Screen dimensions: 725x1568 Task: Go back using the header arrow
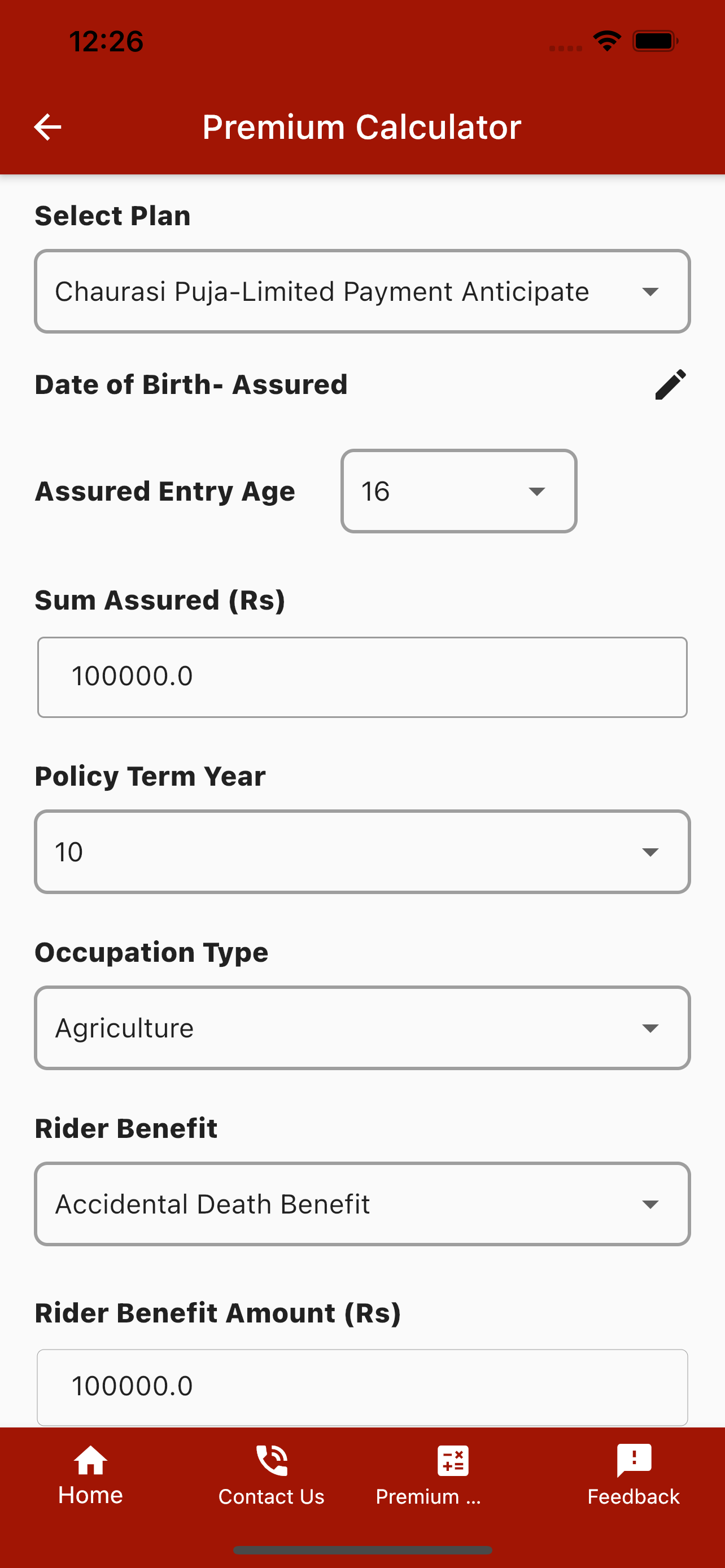coord(47,126)
